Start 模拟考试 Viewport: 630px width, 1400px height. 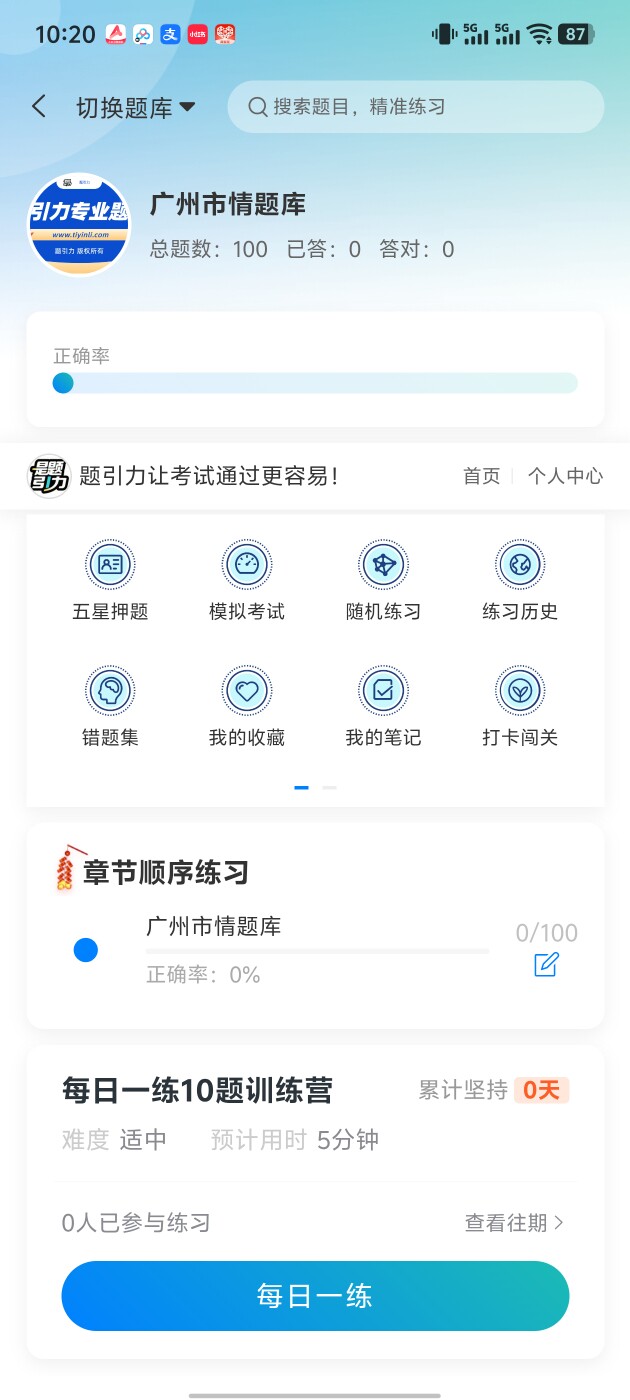pos(247,580)
